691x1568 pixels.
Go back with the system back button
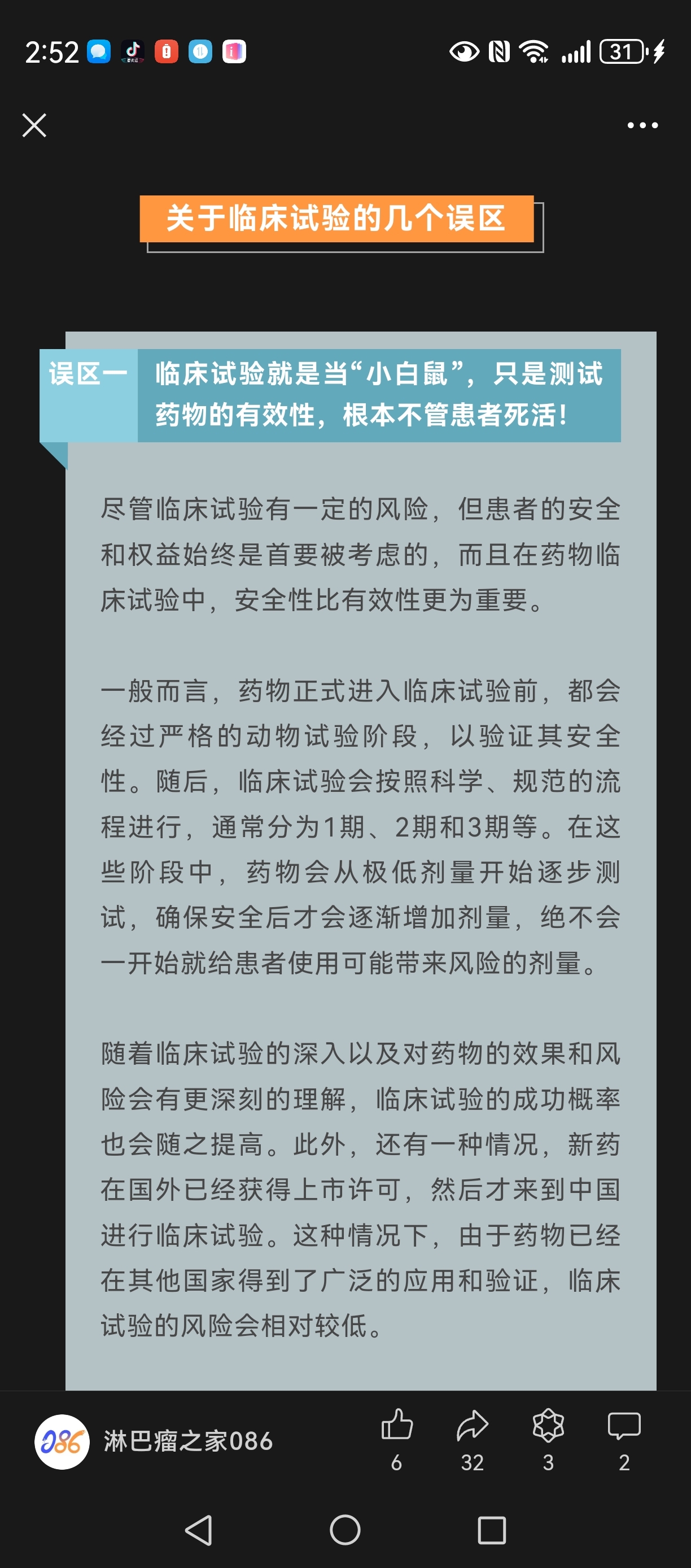(x=198, y=1530)
